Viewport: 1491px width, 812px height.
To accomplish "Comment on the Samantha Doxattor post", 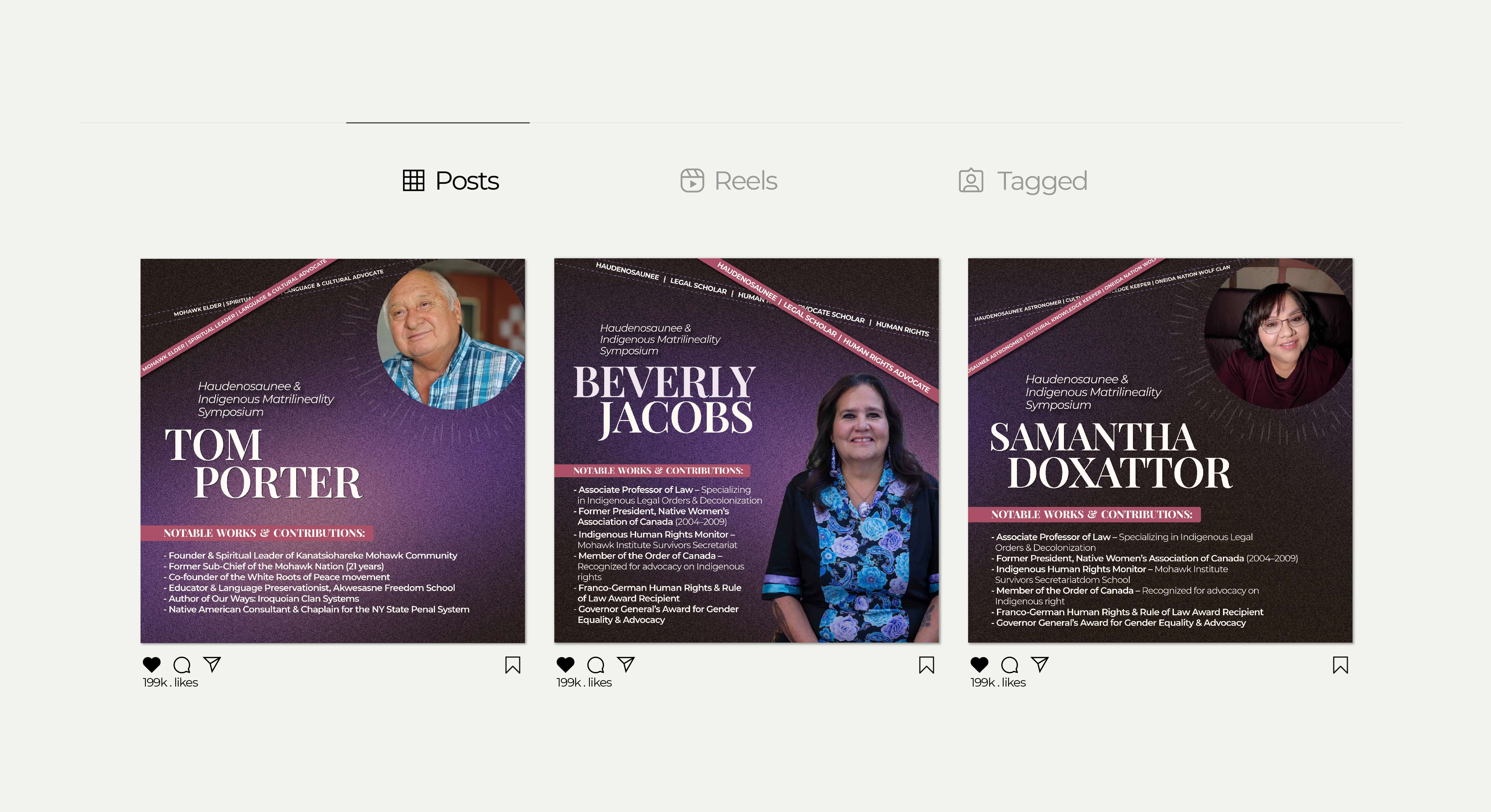I will (1010, 664).
